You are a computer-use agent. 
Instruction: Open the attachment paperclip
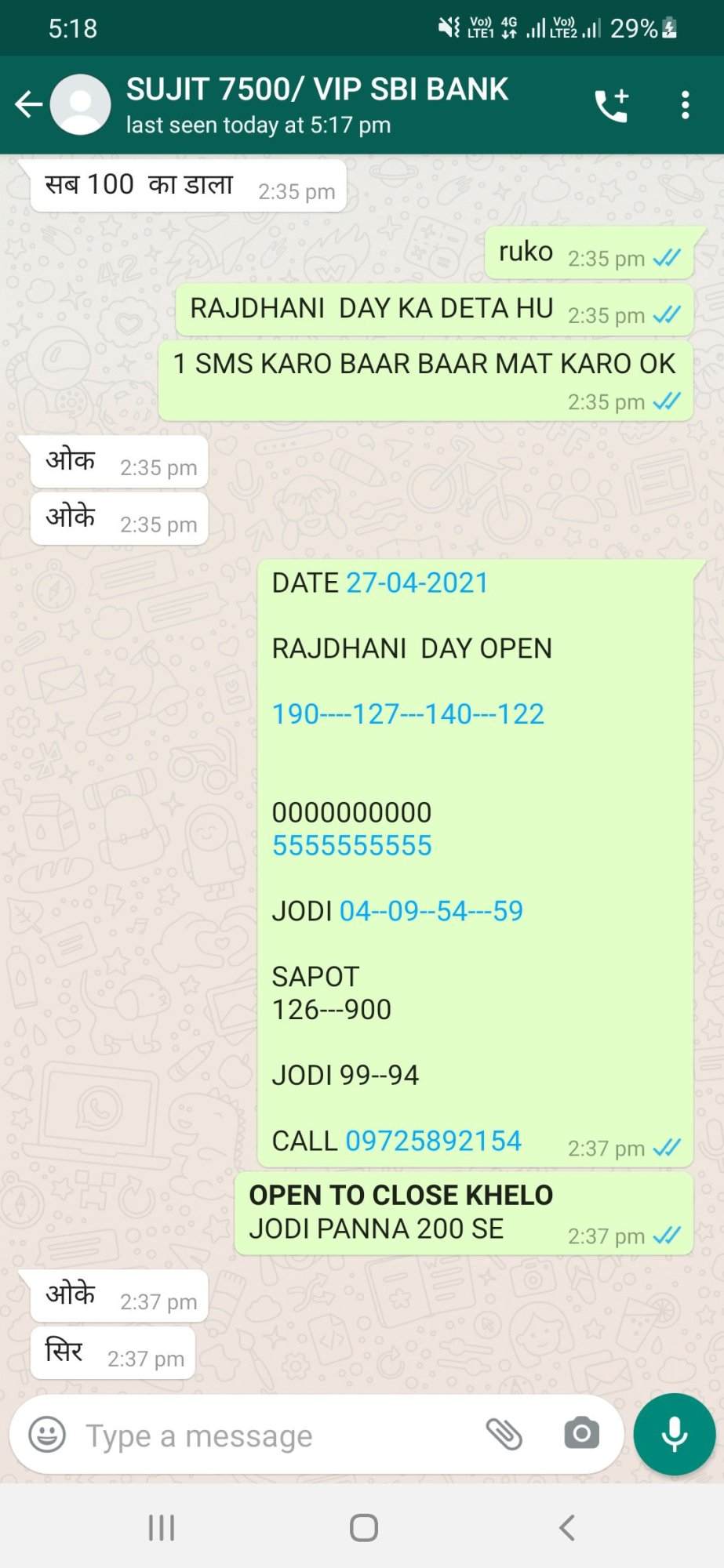pos(504,1435)
